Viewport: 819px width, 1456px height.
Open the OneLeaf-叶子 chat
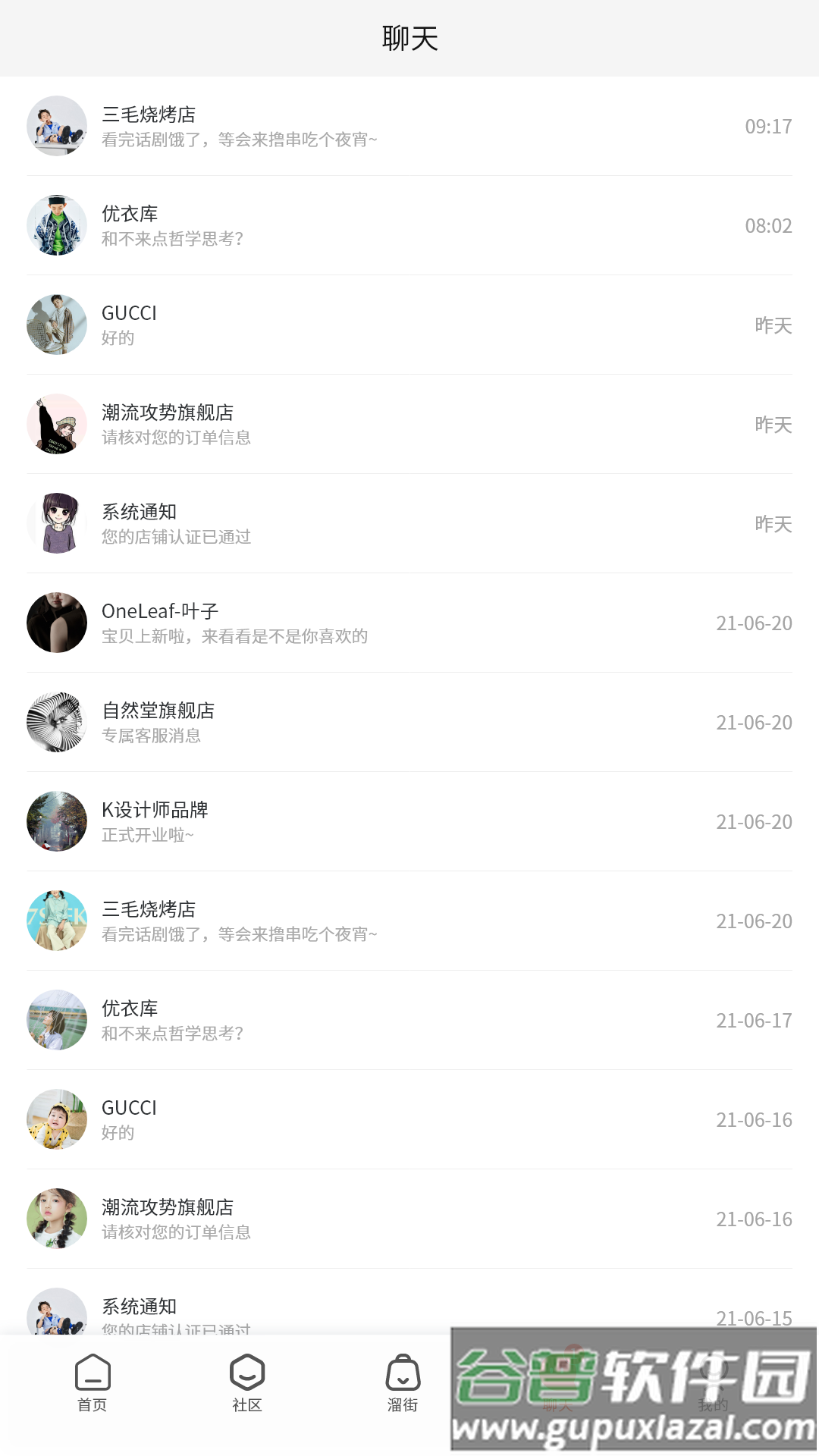tap(409, 623)
